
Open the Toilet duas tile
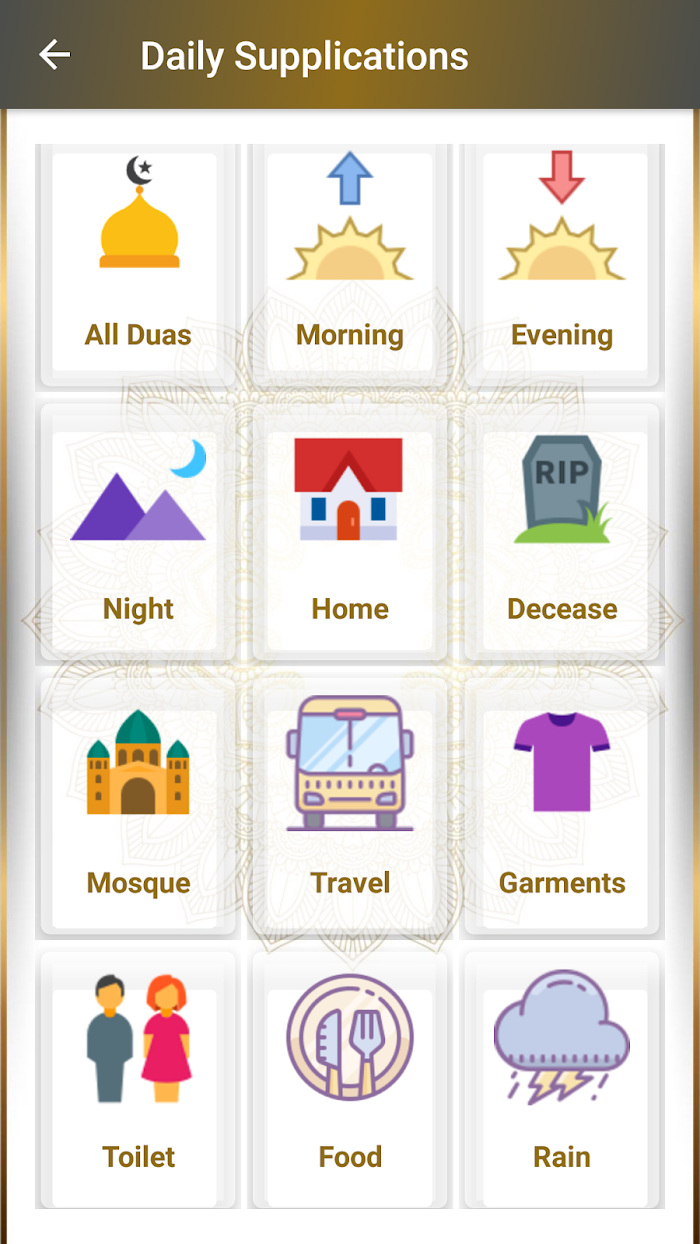[x=137, y=1080]
